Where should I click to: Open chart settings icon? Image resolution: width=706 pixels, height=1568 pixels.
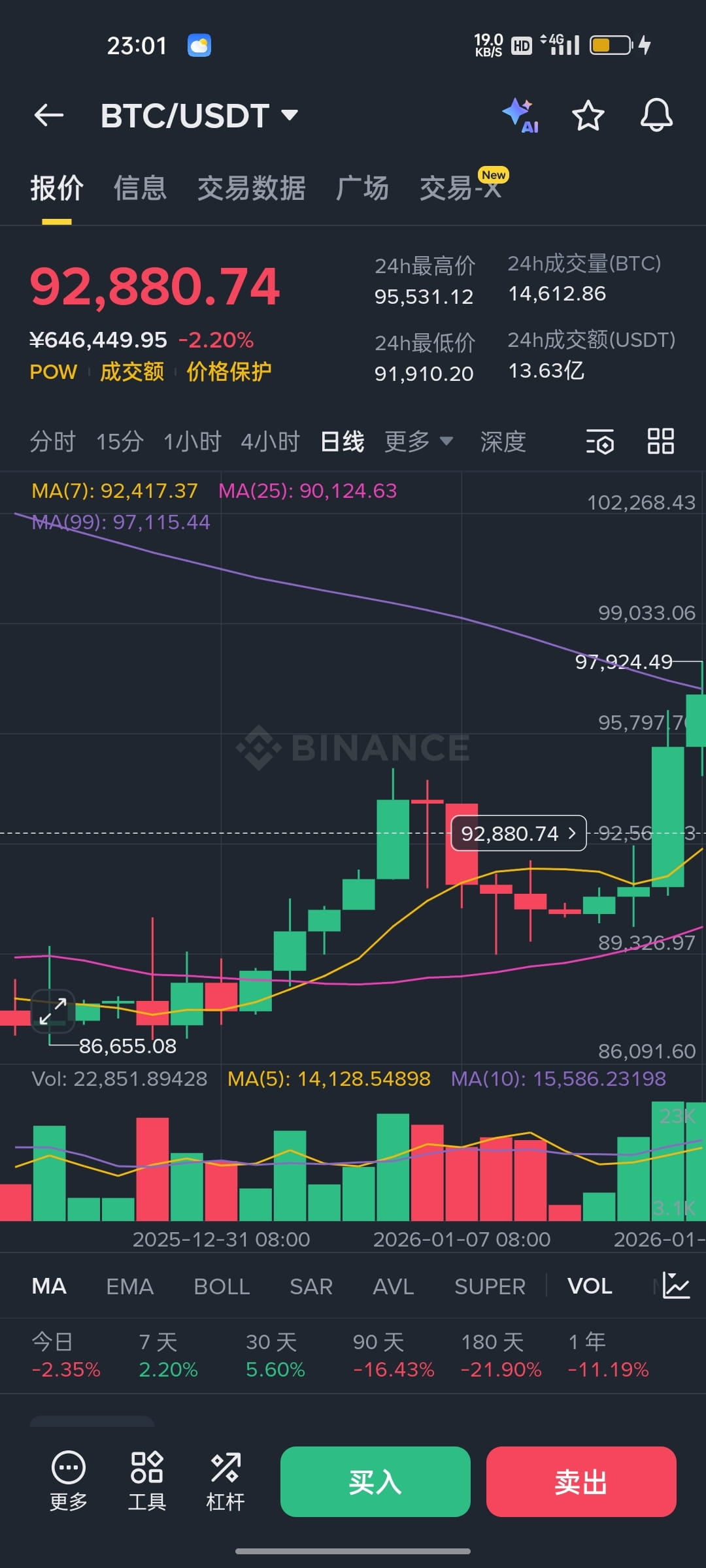coord(599,442)
